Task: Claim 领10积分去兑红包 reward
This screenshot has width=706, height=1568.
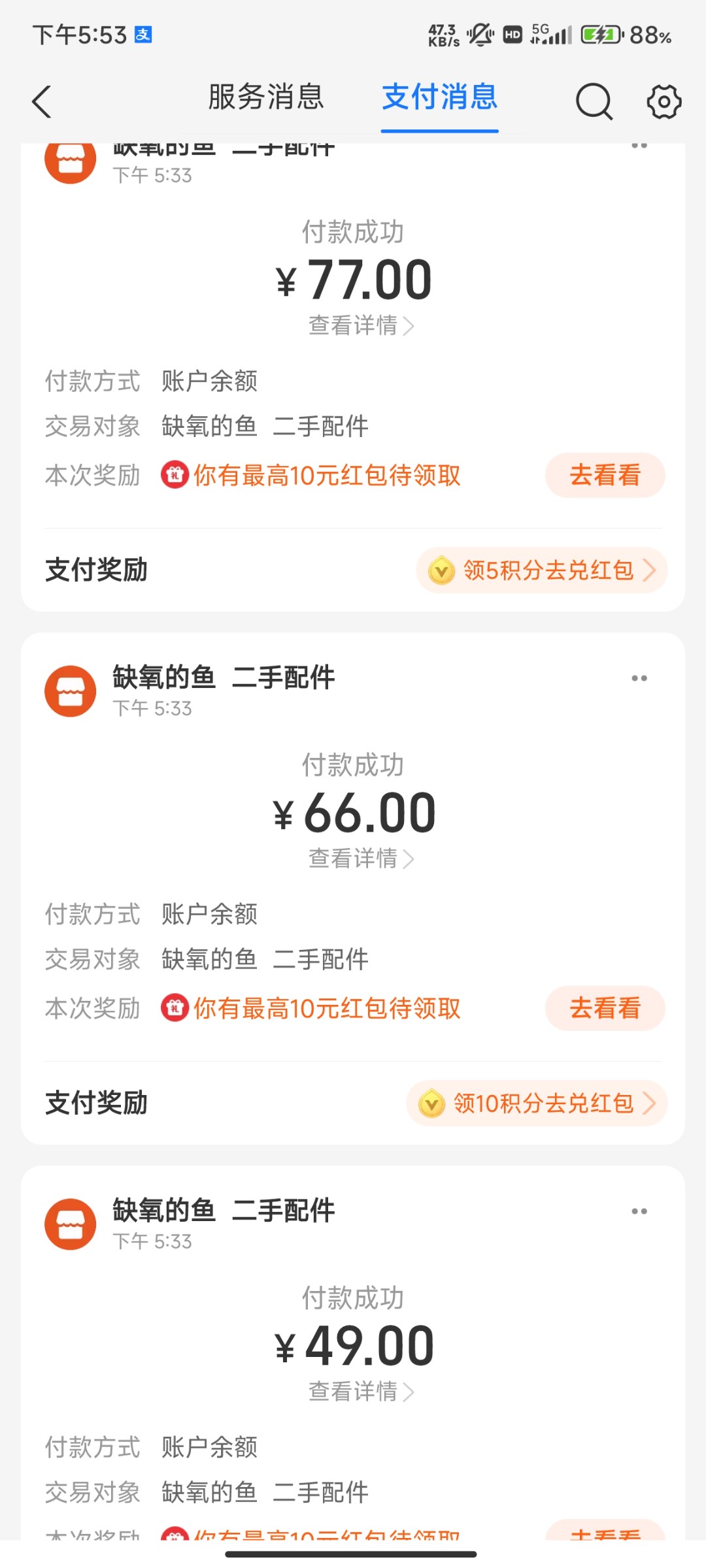Action: [x=537, y=1103]
